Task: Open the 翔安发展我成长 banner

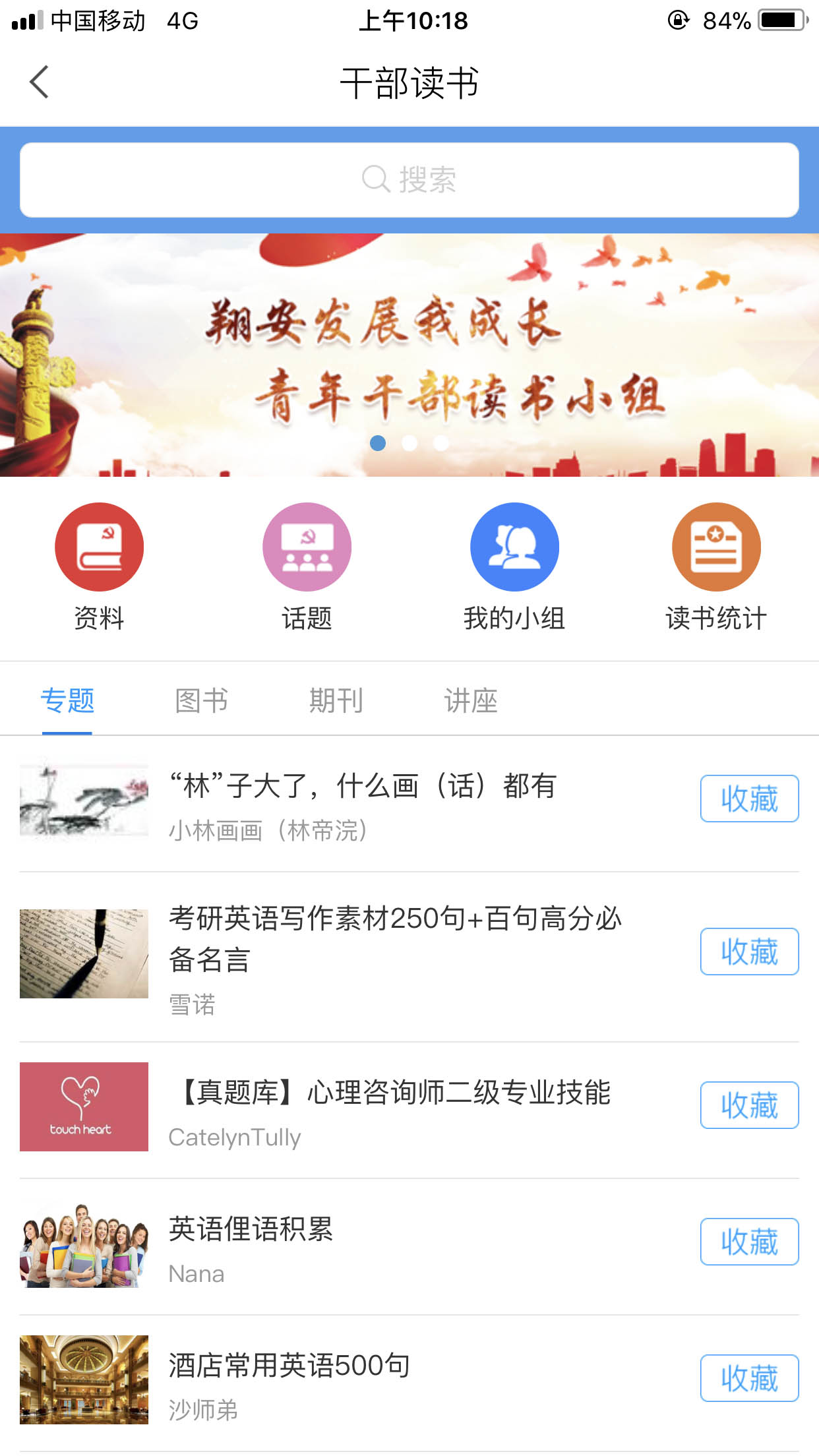Action: [409, 356]
